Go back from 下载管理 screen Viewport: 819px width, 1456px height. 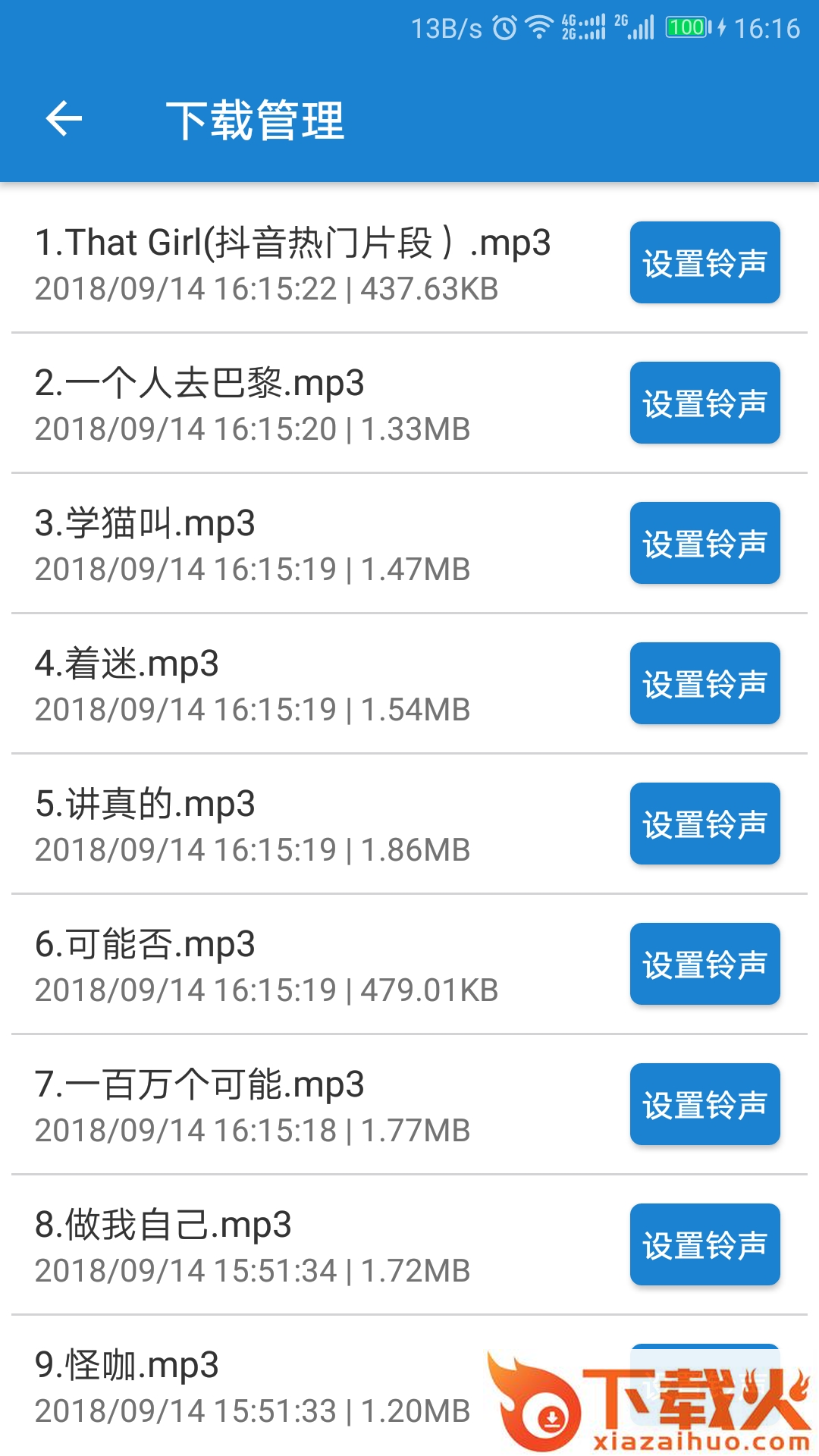click(x=64, y=119)
